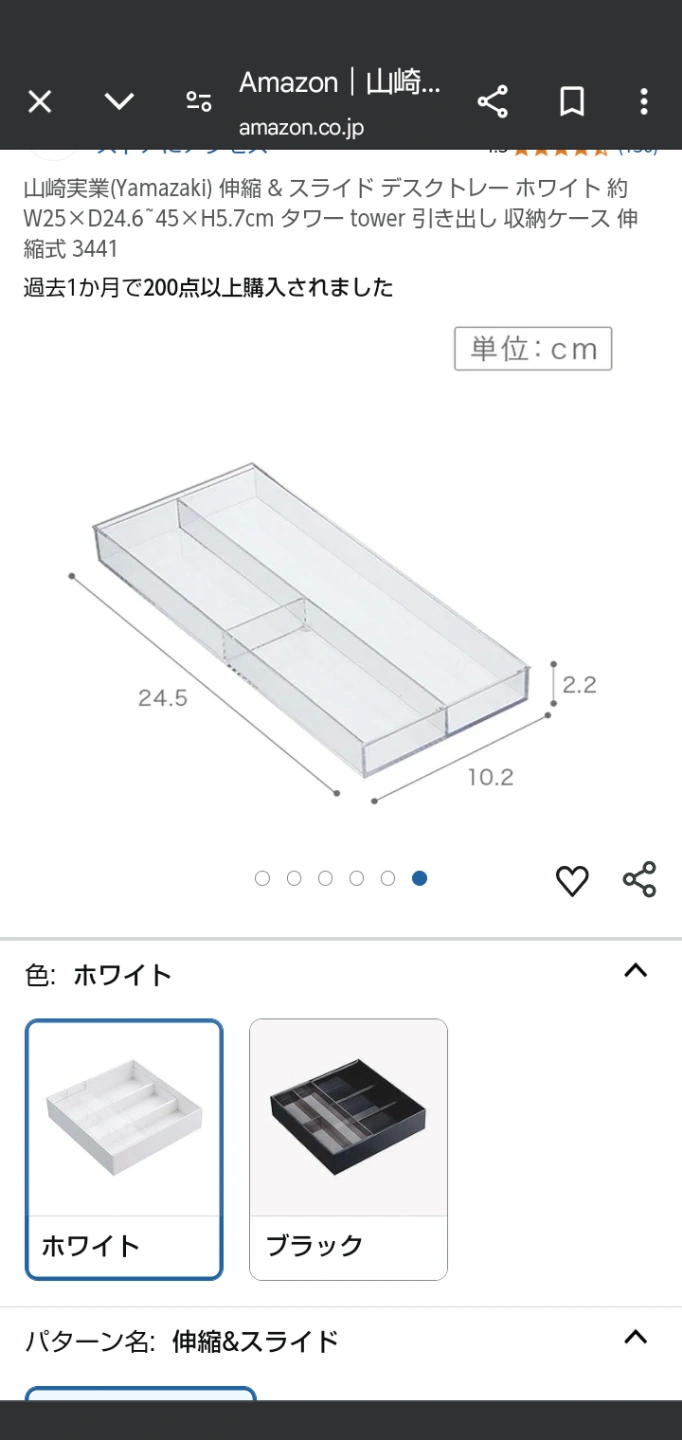Screen dimensions: 682x1440
Task: Collapse the 色 section
Action: click(635, 971)
